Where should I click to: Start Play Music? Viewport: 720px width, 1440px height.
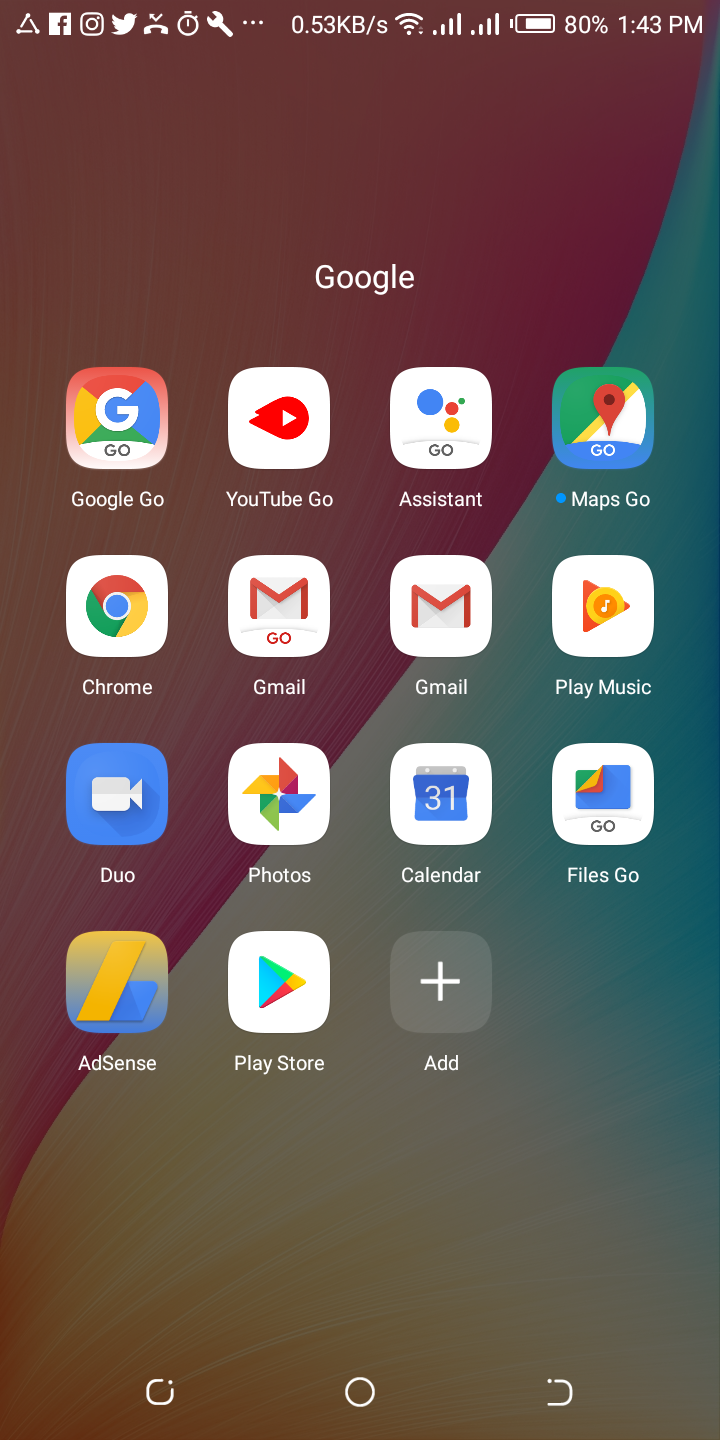tap(602, 606)
